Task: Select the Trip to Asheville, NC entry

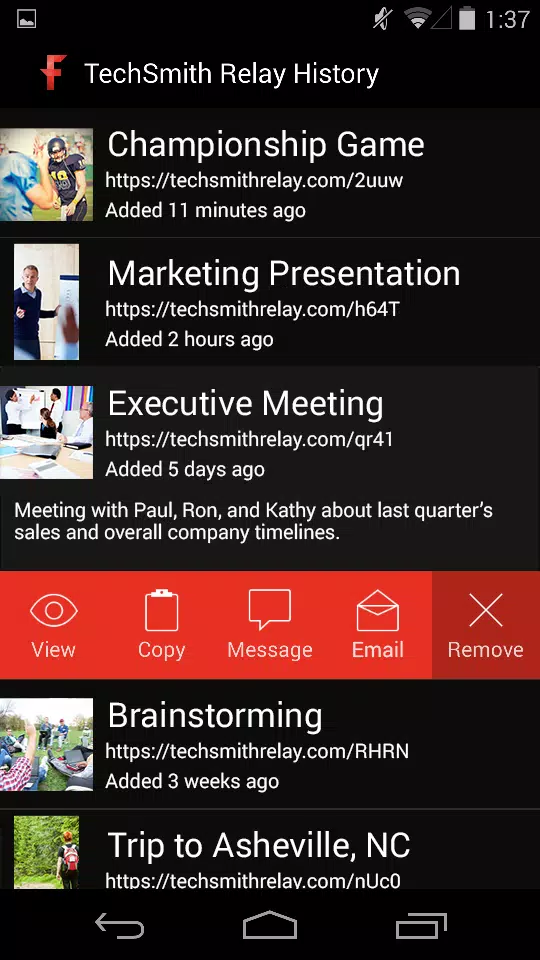Action: [x=270, y=849]
